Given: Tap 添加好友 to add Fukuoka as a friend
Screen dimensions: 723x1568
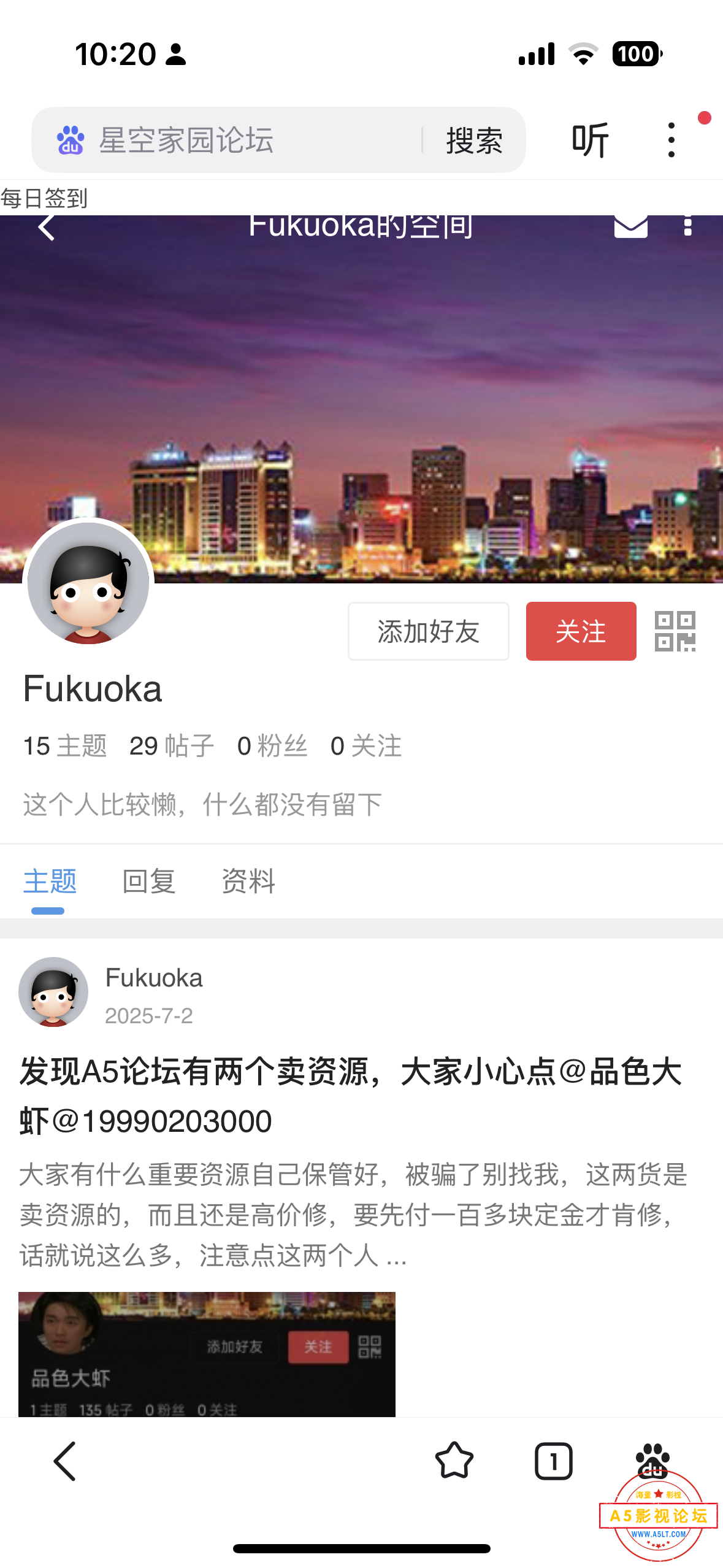Looking at the screenshot, I should tap(428, 631).
